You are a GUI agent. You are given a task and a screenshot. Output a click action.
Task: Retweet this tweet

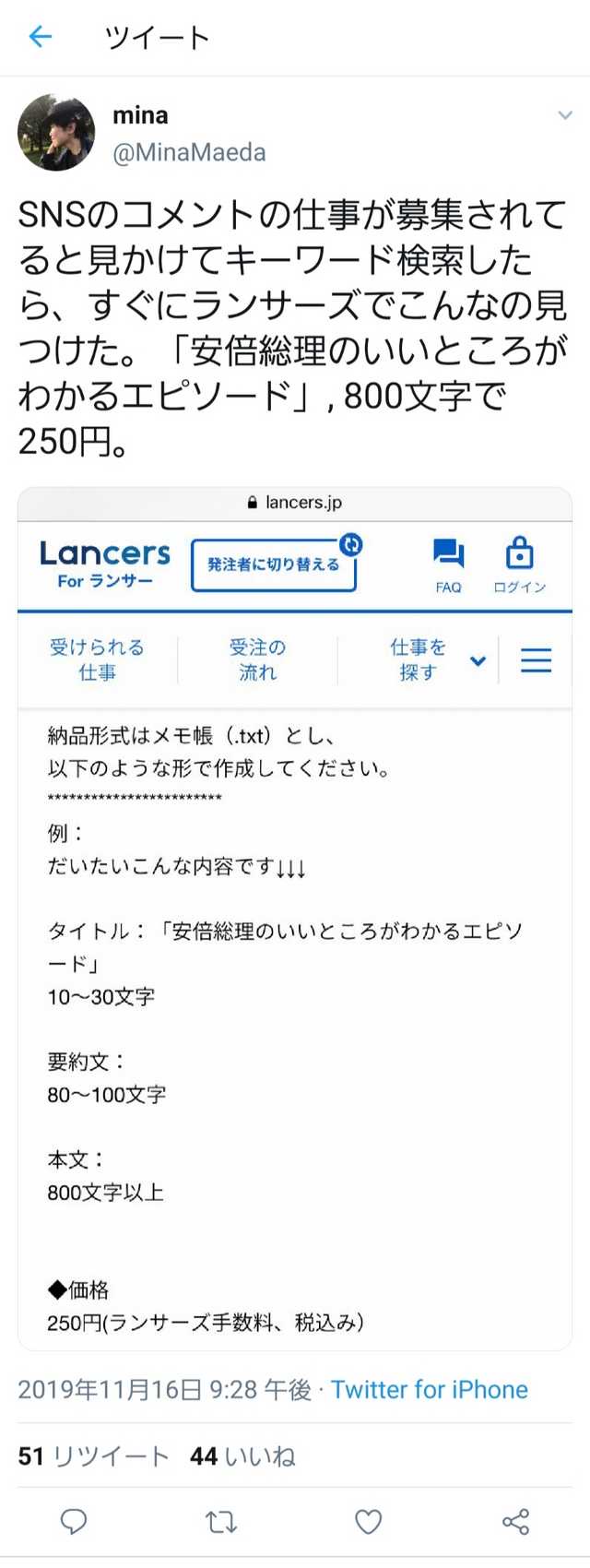[220, 1522]
